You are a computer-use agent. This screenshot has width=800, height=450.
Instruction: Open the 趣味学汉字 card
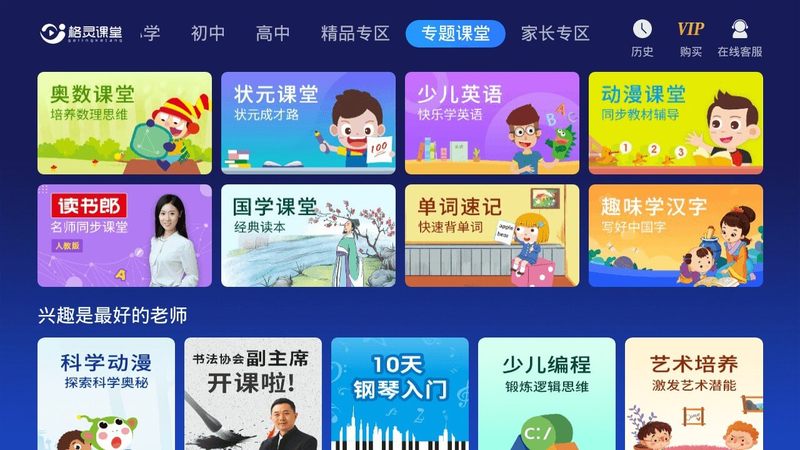click(675, 235)
